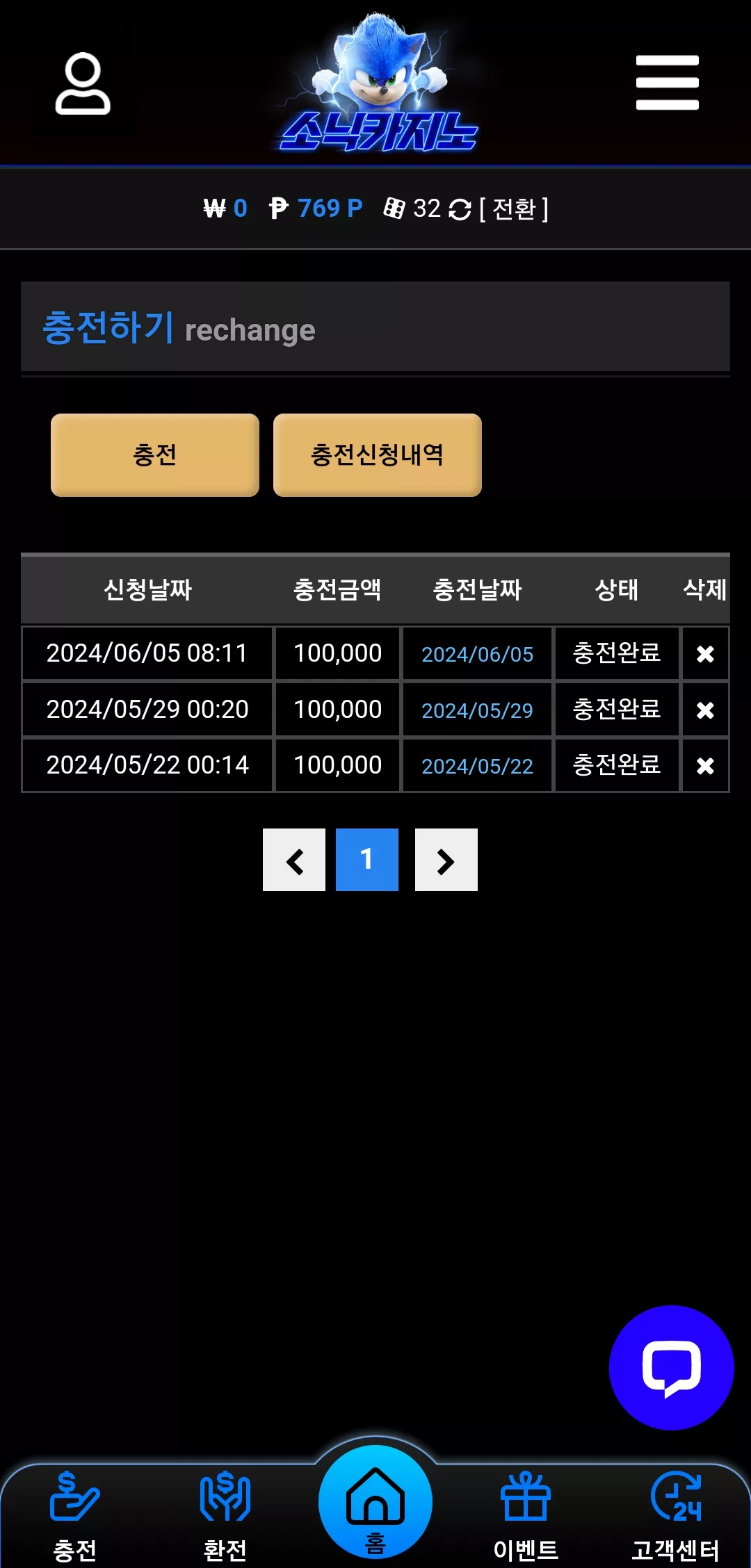Viewport: 751px width, 1568px height.
Task: Delete the 2024/06/05 08:11 record
Action: click(x=705, y=653)
